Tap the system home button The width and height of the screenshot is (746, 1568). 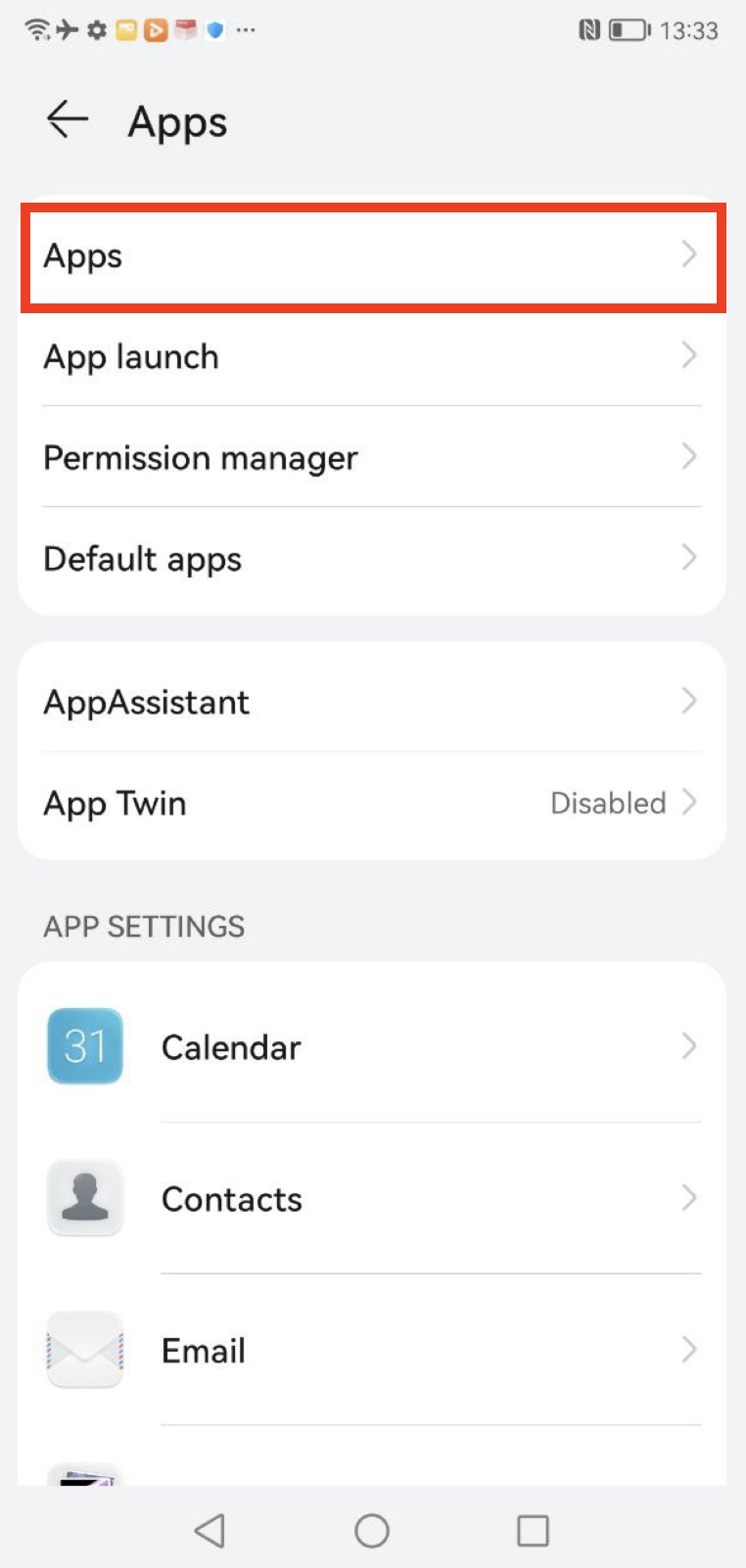(x=372, y=1530)
